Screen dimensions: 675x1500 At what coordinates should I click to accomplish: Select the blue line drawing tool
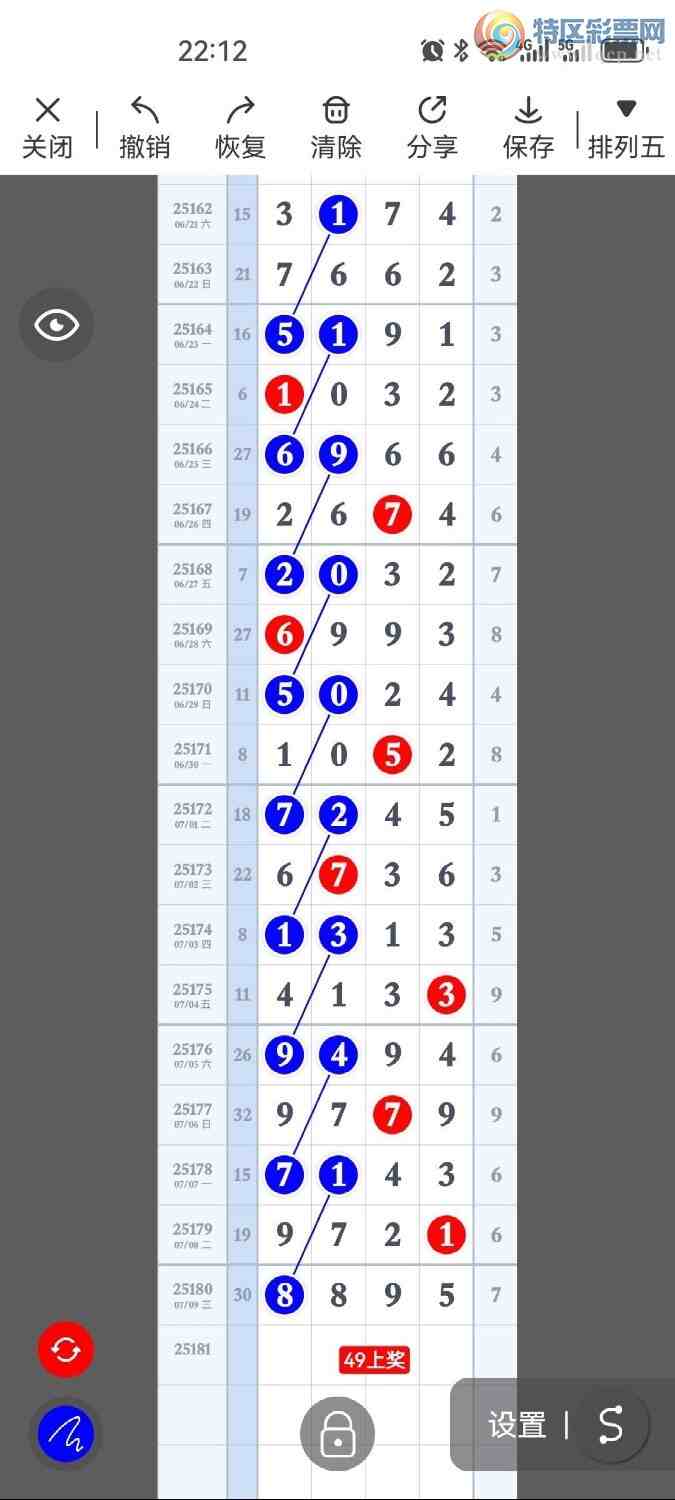[x=66, y=1435]
